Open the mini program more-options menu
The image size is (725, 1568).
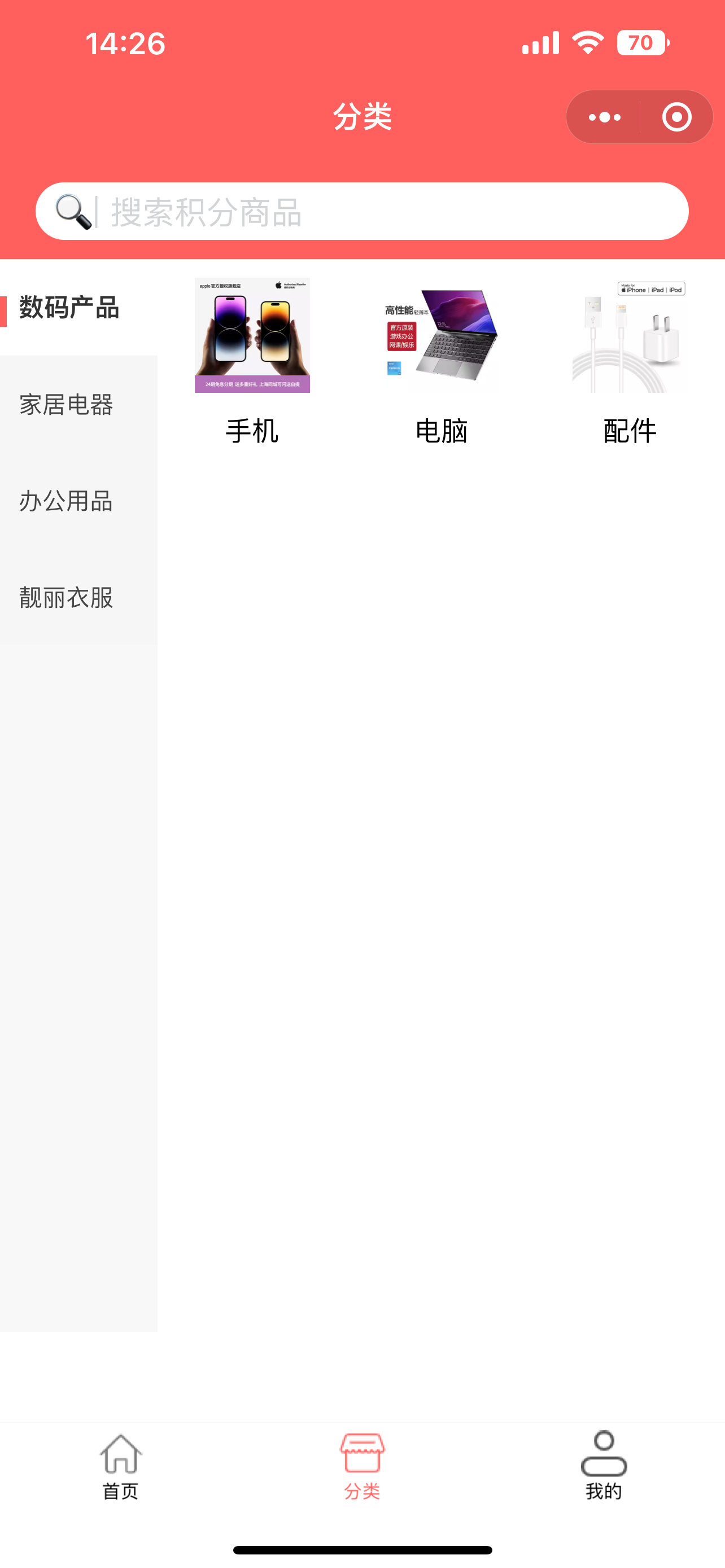tap(604, 117)
